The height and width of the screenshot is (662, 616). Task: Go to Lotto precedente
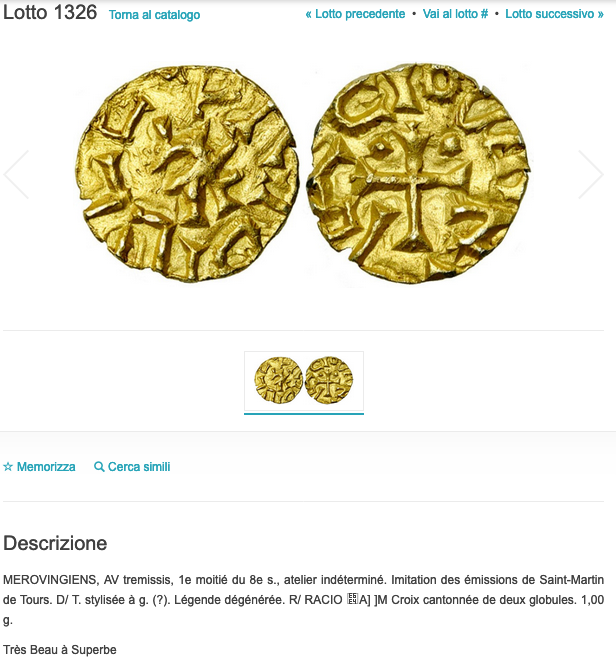pyautogui.click(x=355, y=14)
